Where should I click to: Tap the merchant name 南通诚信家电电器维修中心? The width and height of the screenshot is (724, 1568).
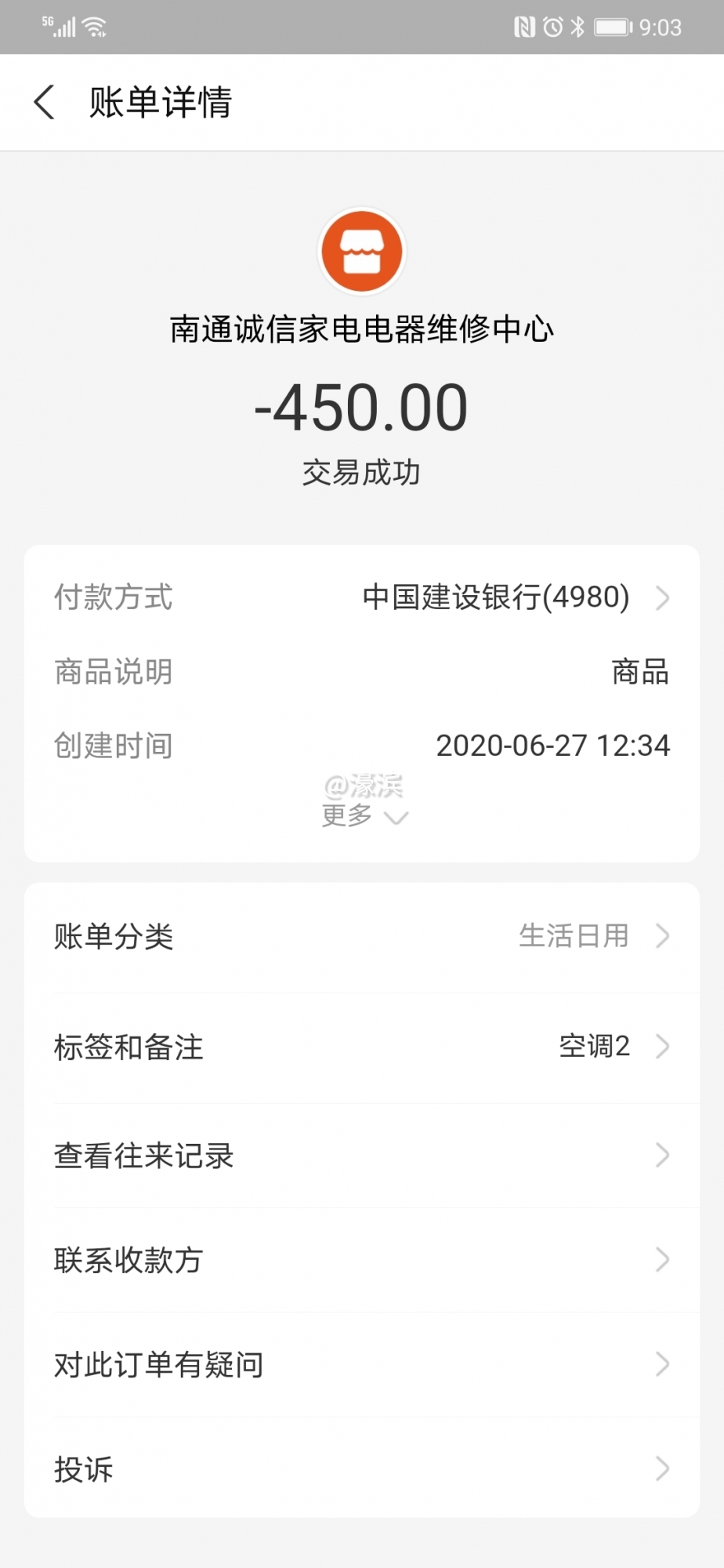361,329
